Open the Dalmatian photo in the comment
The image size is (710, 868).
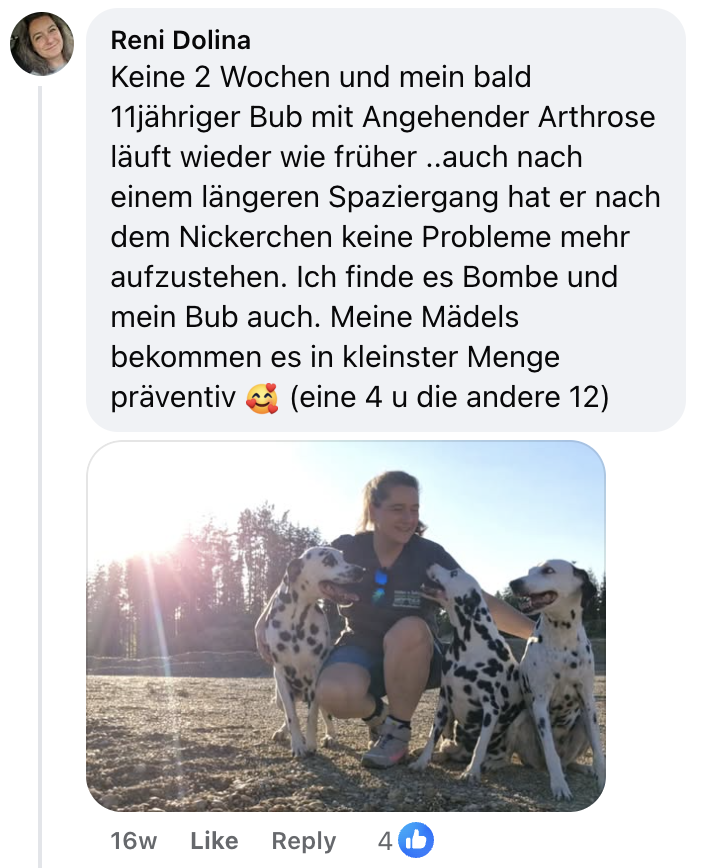(346, 625)
